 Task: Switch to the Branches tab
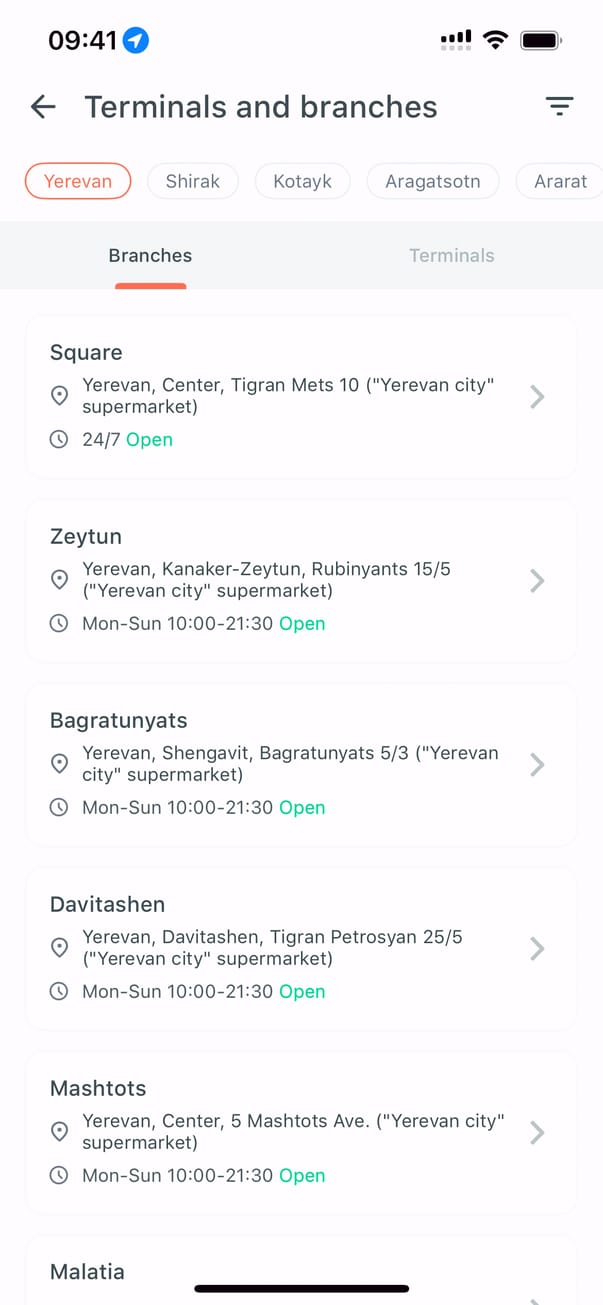coord(150,256)
